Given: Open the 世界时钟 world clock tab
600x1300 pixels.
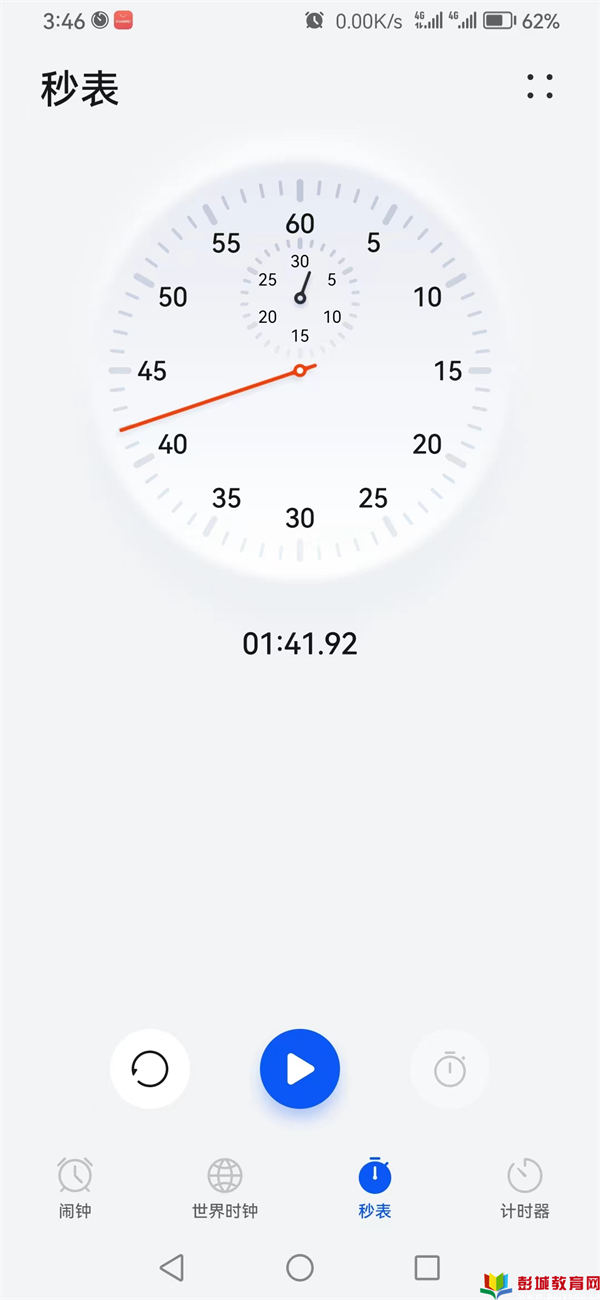Looking at the screenshot, I should pos(225,1188).
